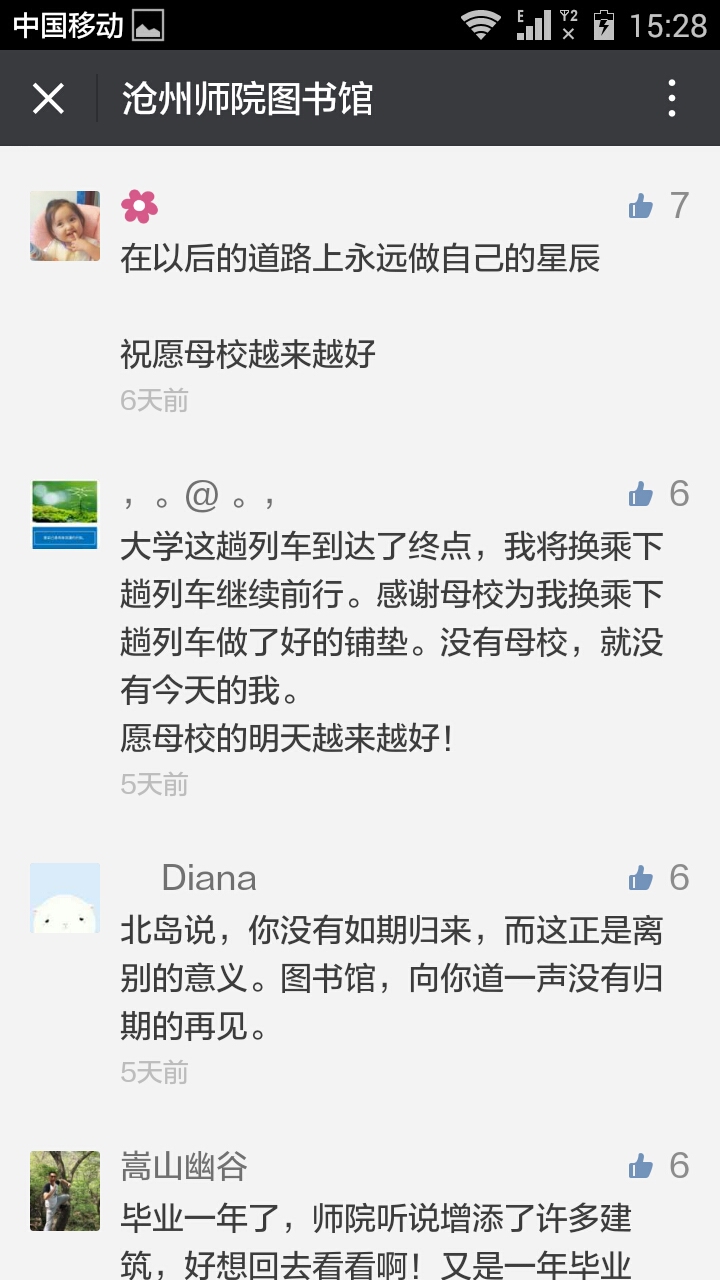Like Diana's comment
The image size is (720, 1280).
point(640,879)
